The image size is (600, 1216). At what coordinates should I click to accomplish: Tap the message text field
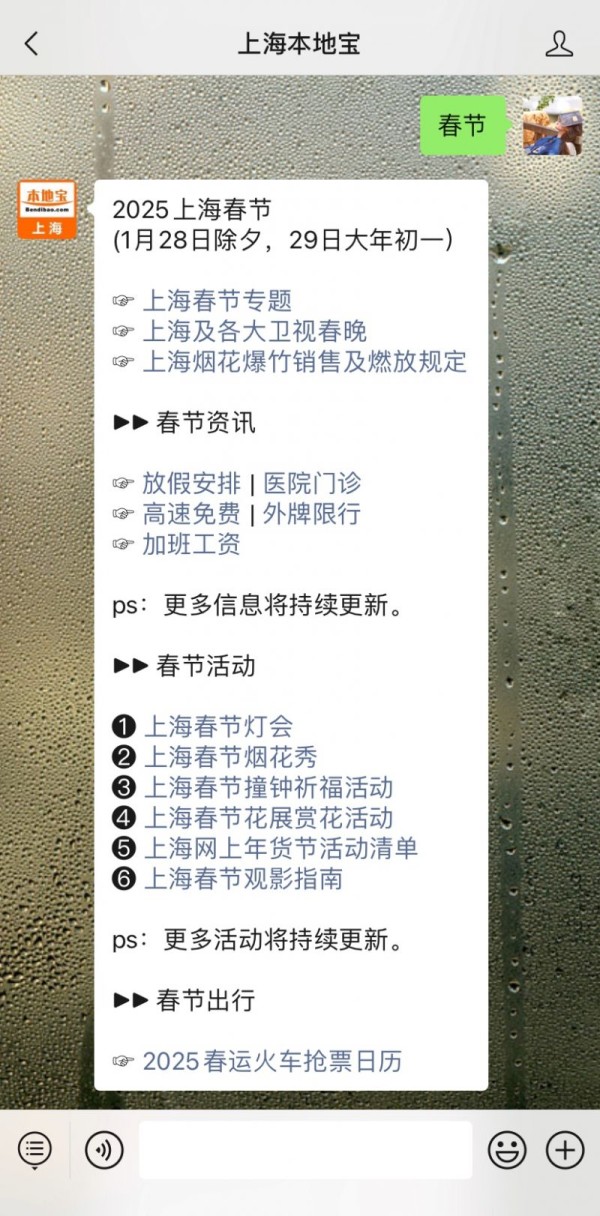[x=305, y=1150]
